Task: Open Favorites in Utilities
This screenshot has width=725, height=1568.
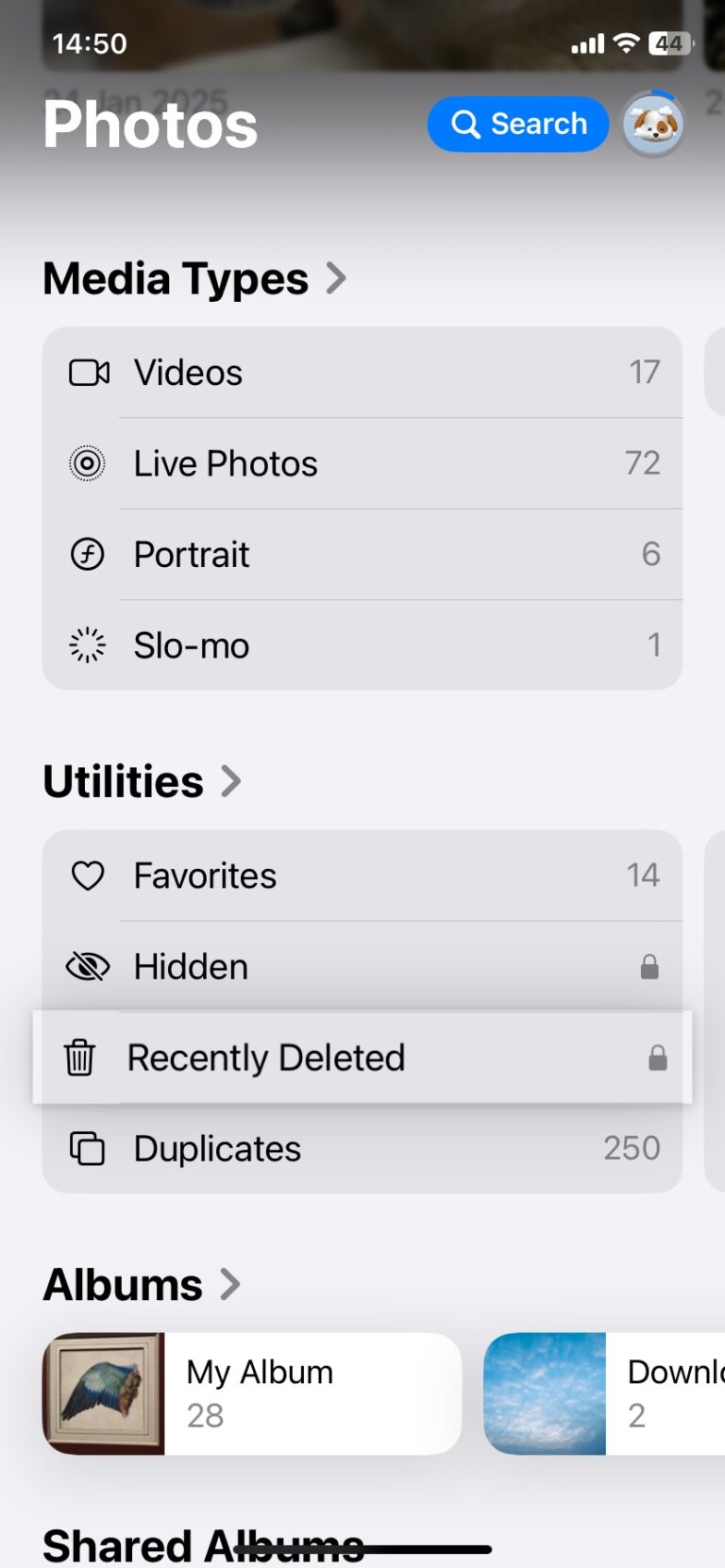Action: tap(362, 876)
